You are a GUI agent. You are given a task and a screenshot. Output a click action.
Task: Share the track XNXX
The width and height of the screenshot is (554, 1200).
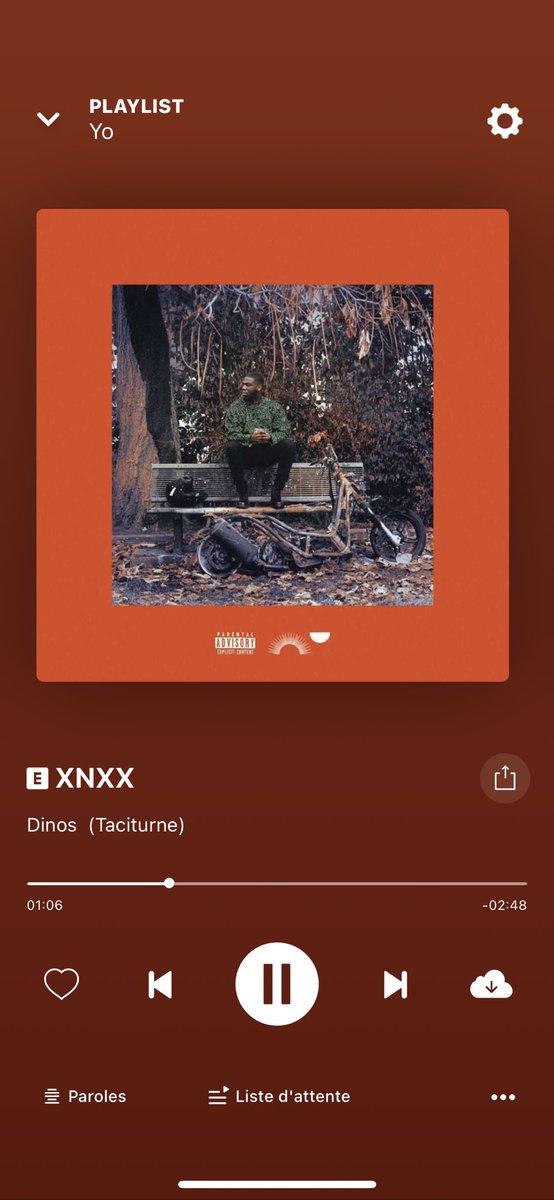click(x=505, y=778)
